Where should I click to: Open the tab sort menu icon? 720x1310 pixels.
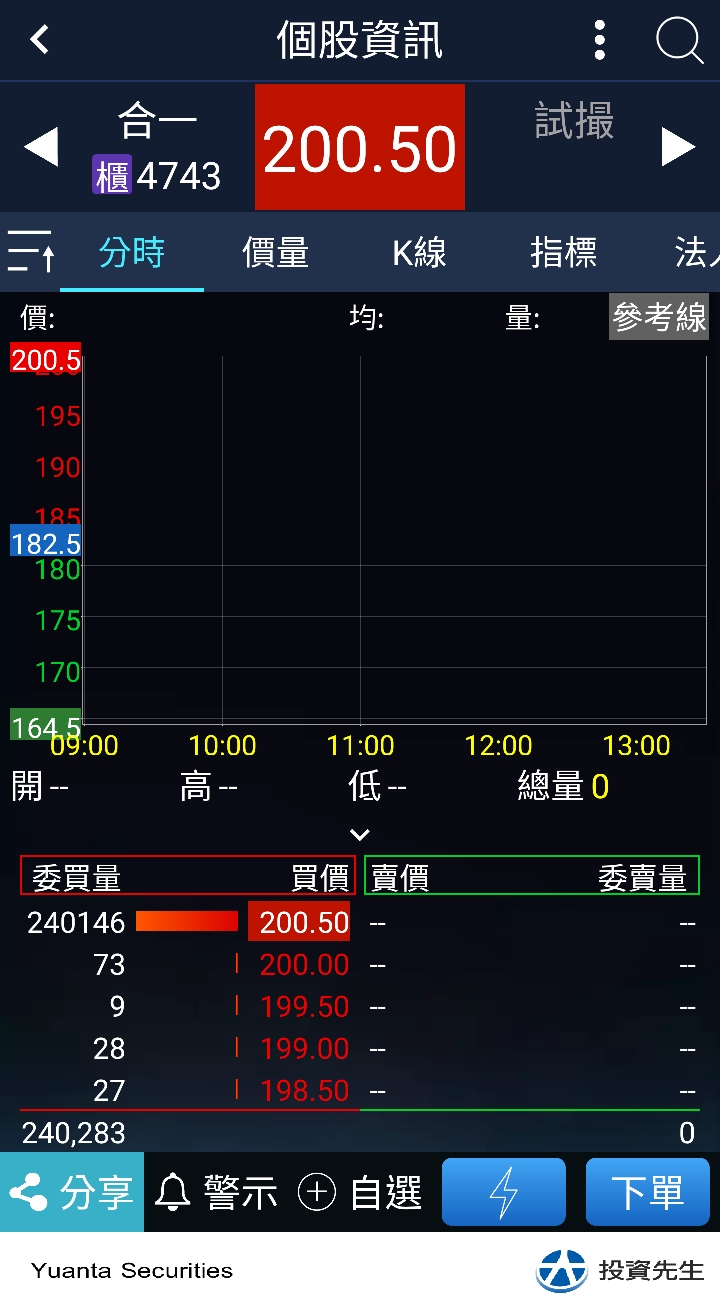click(31, 252)
